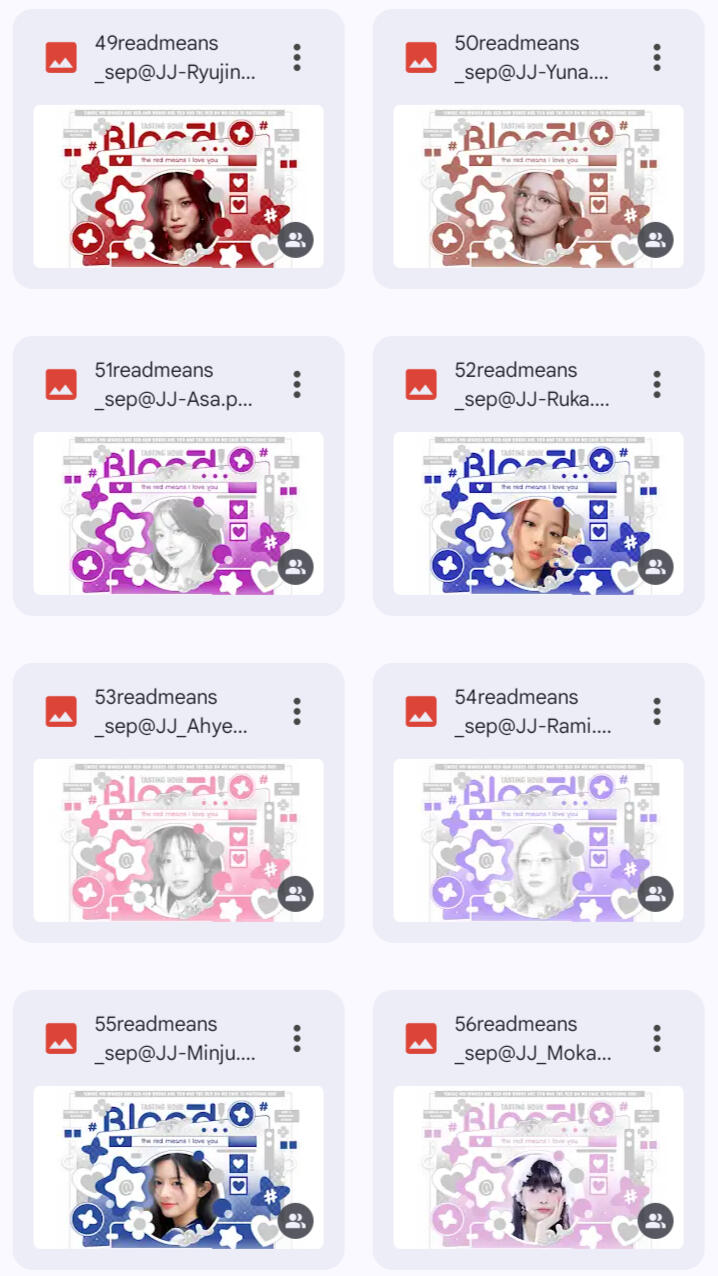
Task: Open more options for 49readmeans Ryujin file
Action: 297,57
